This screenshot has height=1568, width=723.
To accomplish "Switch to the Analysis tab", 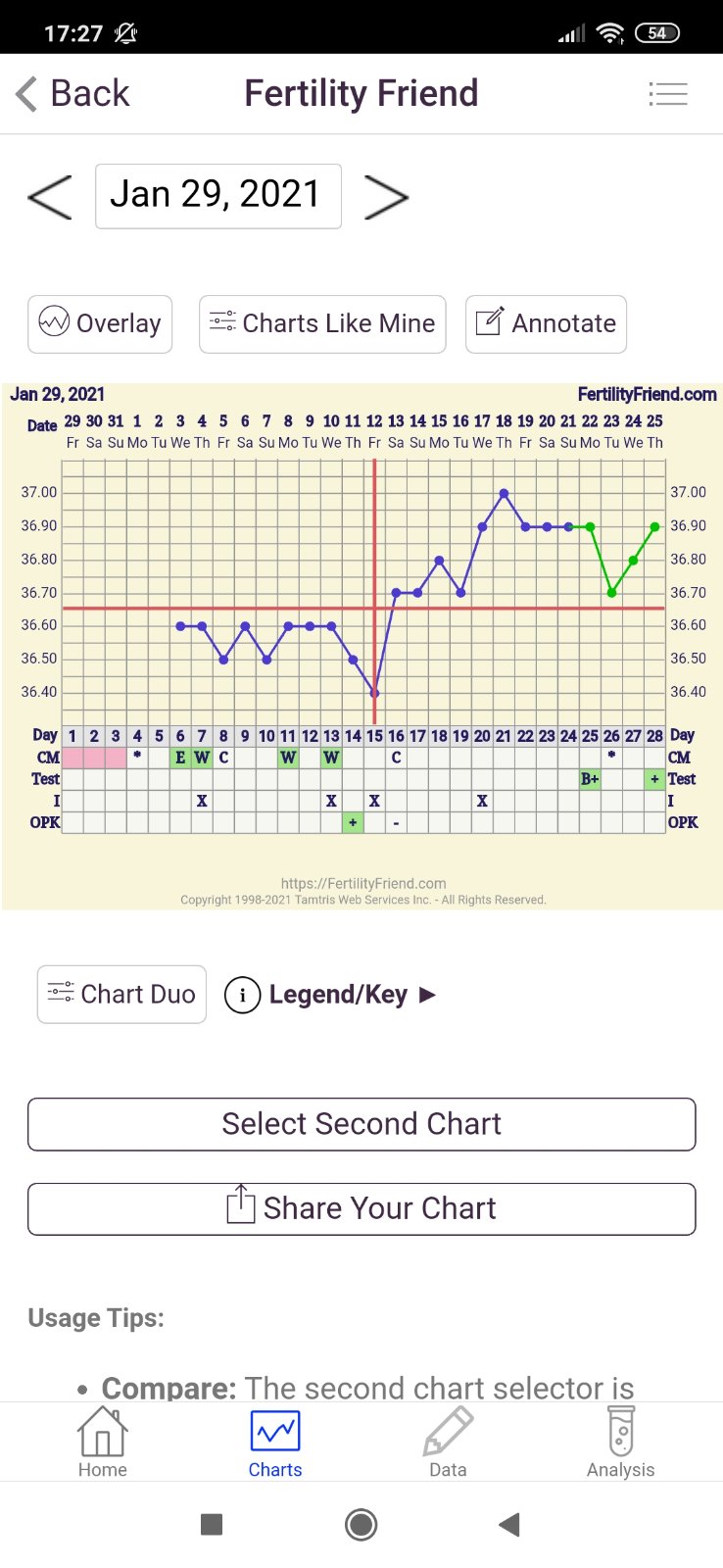I will 620,1443.
